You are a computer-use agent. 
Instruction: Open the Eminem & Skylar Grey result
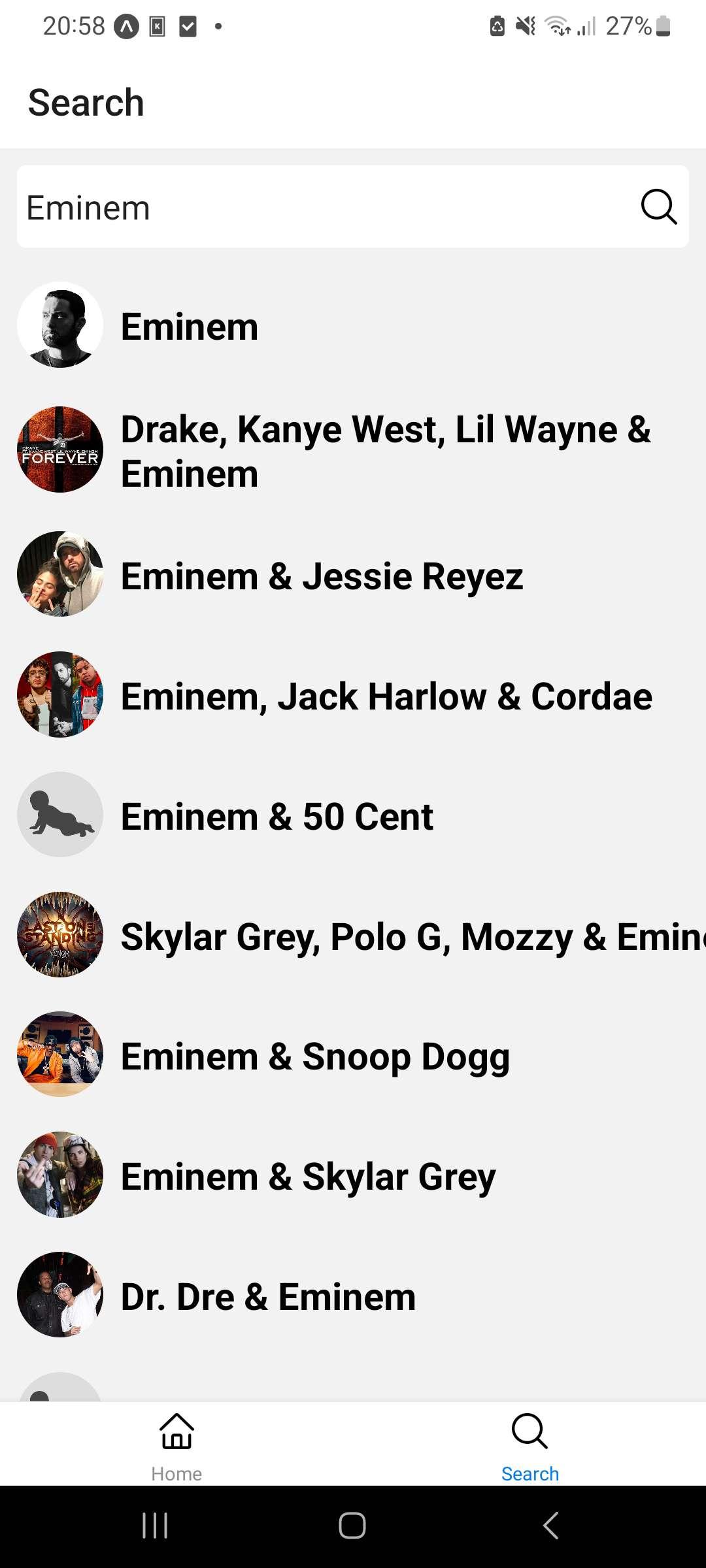tap(353, 1175)
